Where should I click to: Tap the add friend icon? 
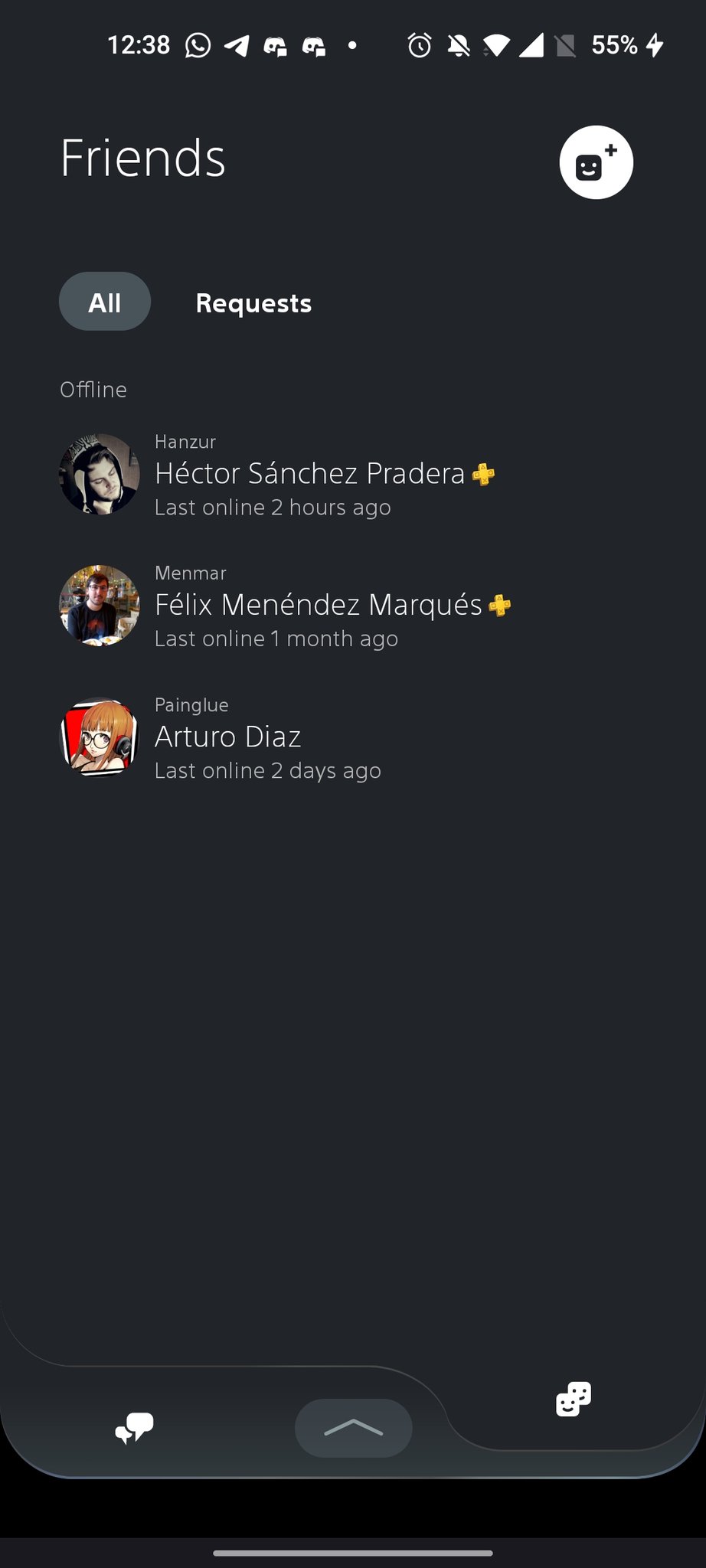pos(596,162)
